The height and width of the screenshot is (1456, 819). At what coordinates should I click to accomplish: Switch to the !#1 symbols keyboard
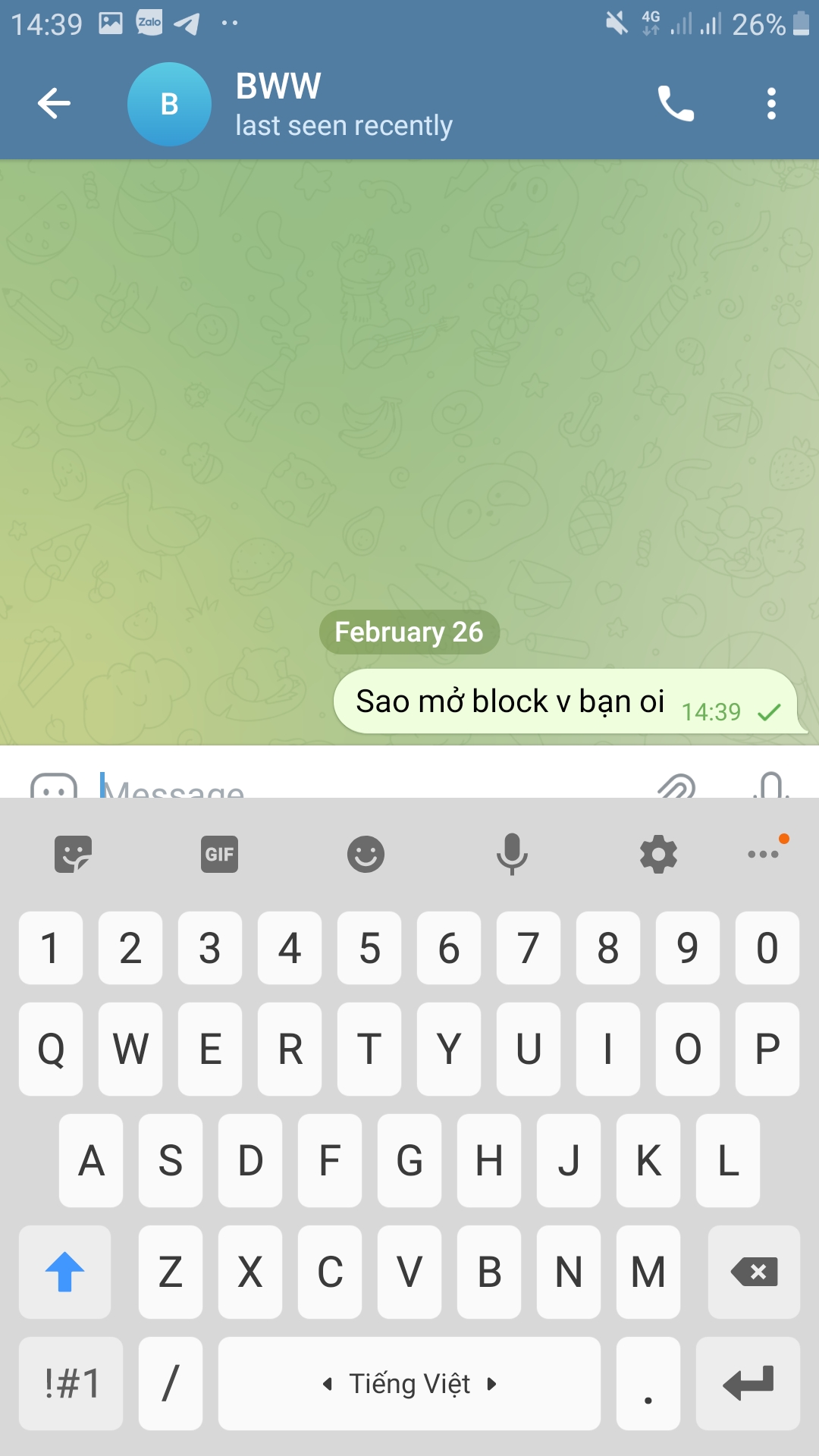point(71,1383)
